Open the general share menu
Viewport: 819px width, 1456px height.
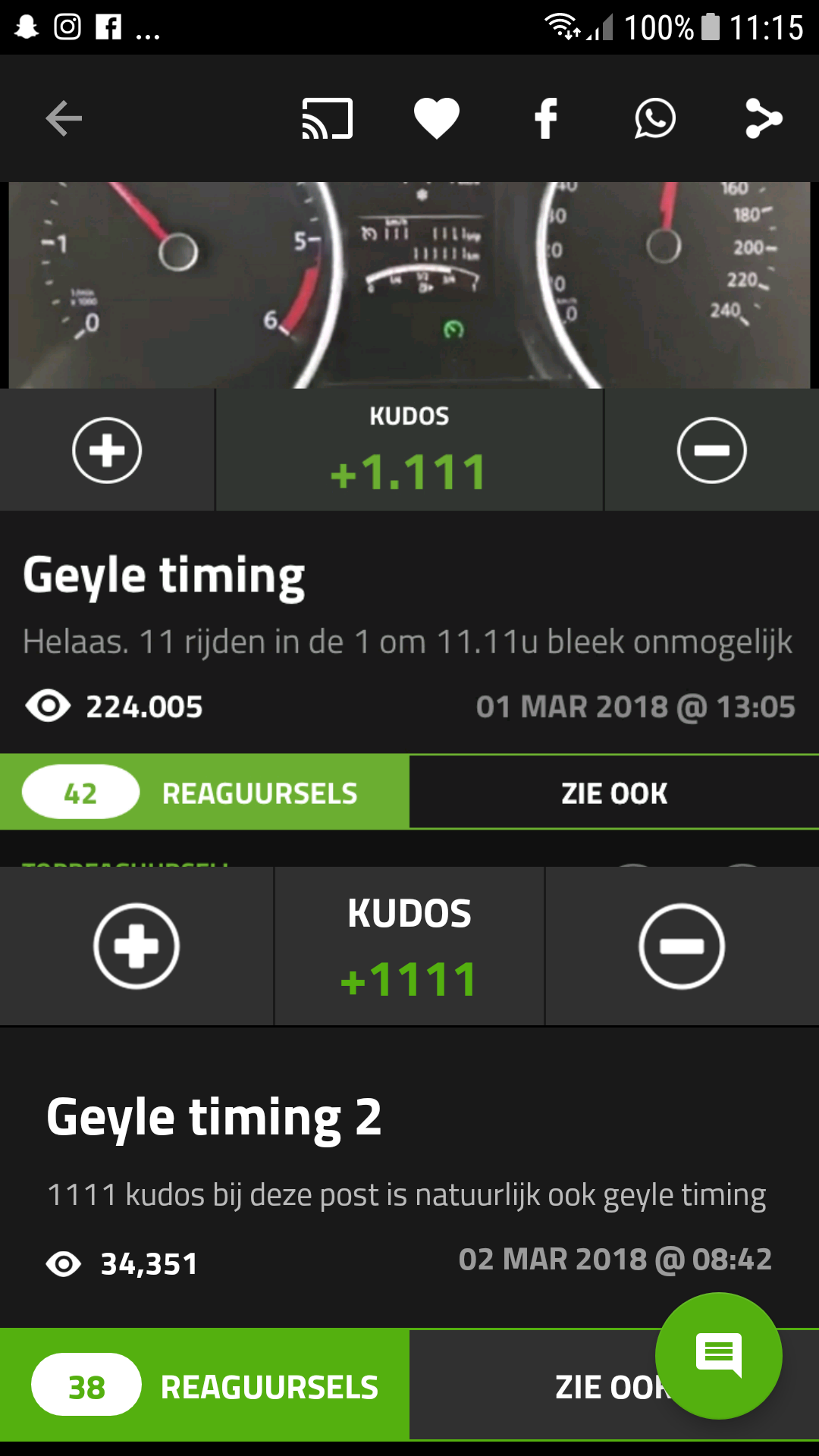763,119
